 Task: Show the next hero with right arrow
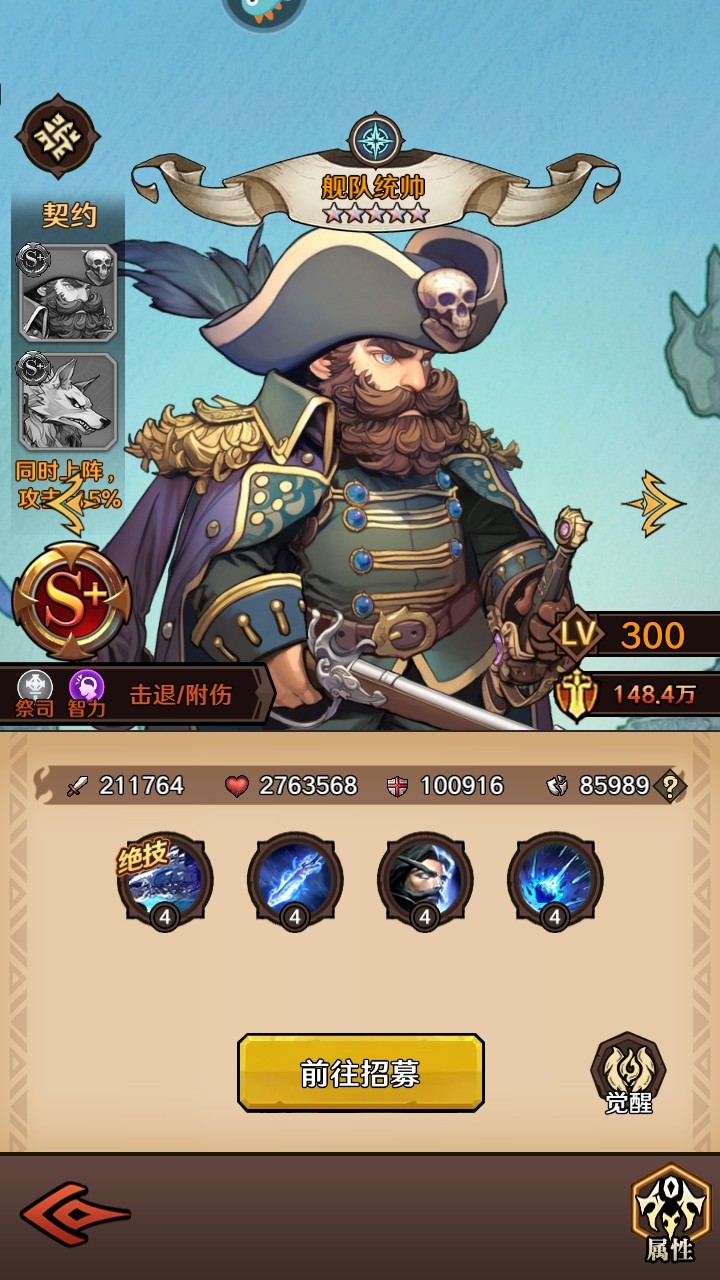(654, 503)
